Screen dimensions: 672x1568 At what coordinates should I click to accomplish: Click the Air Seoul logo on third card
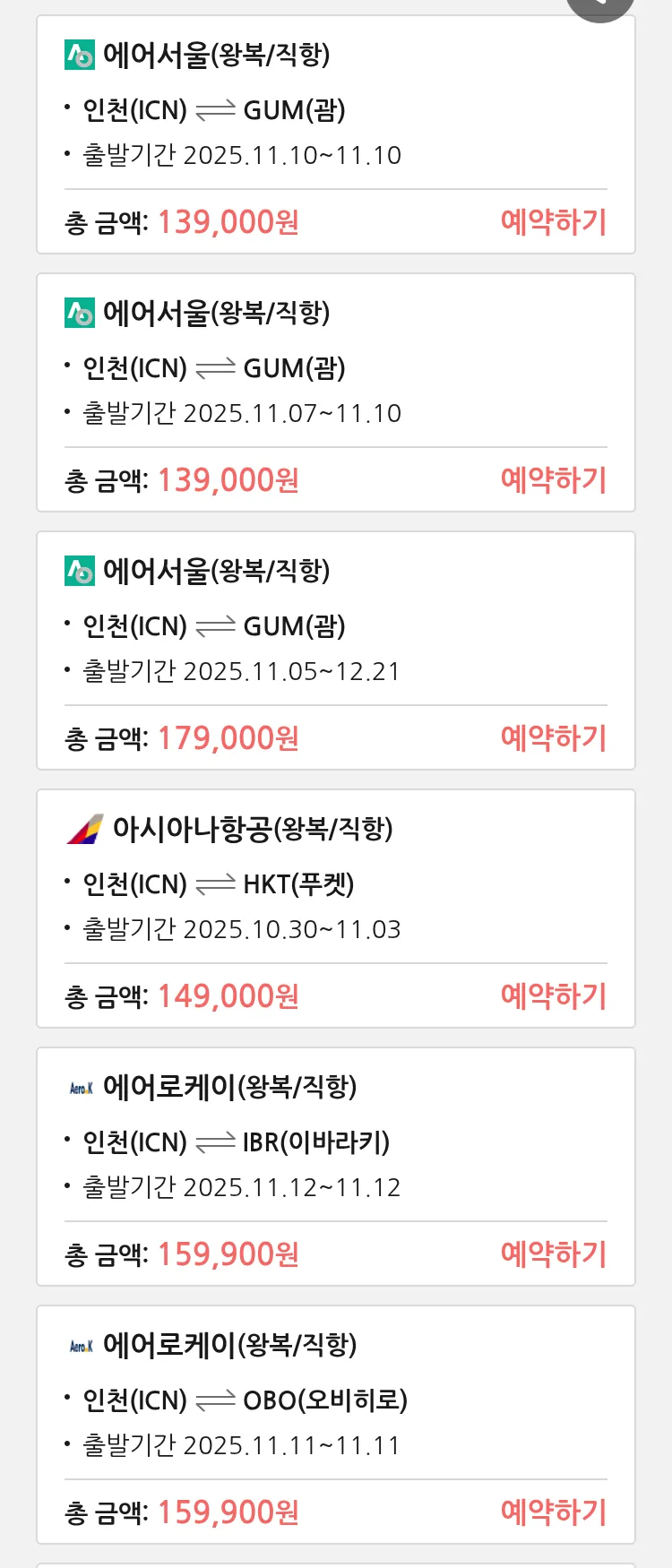click(81, 571)
